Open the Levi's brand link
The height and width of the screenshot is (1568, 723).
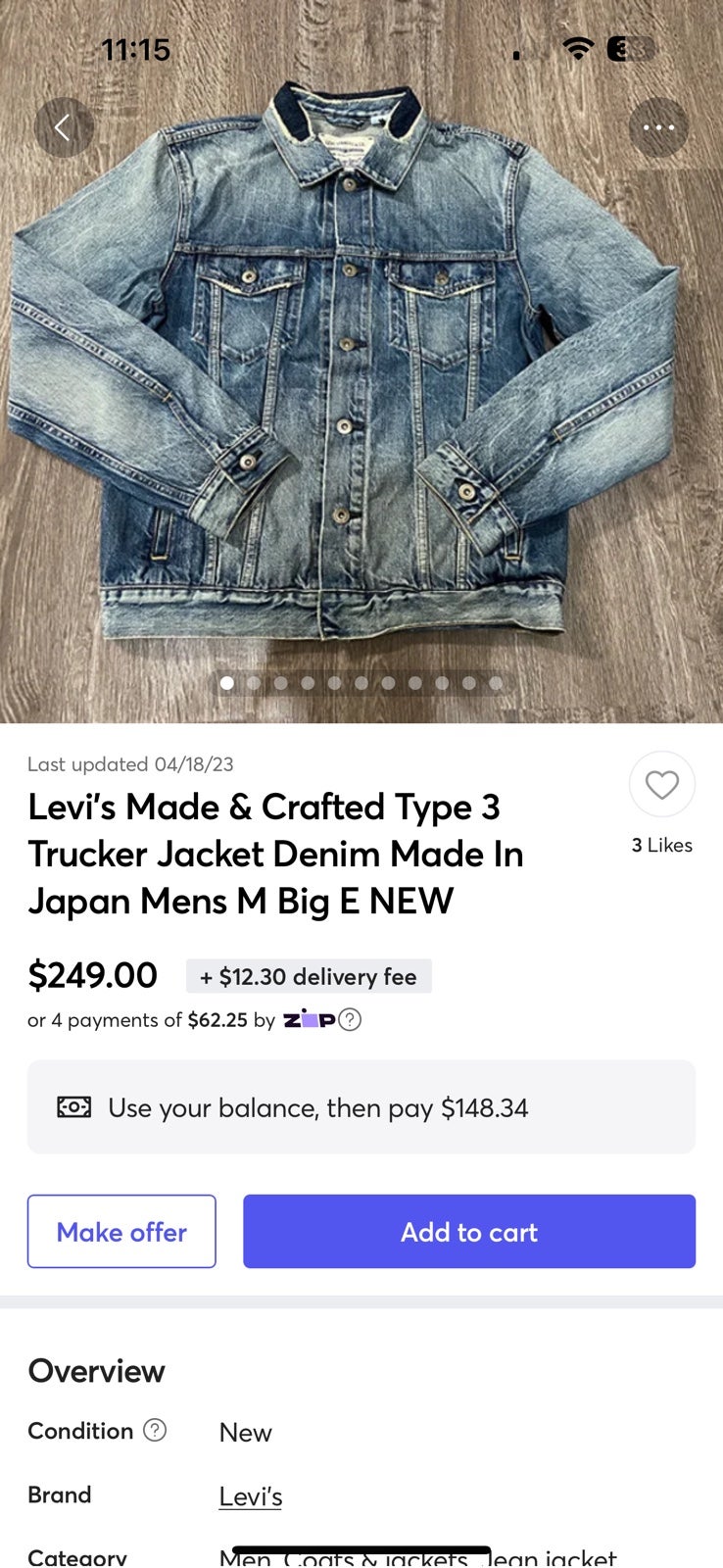[x=251, y=1496]
